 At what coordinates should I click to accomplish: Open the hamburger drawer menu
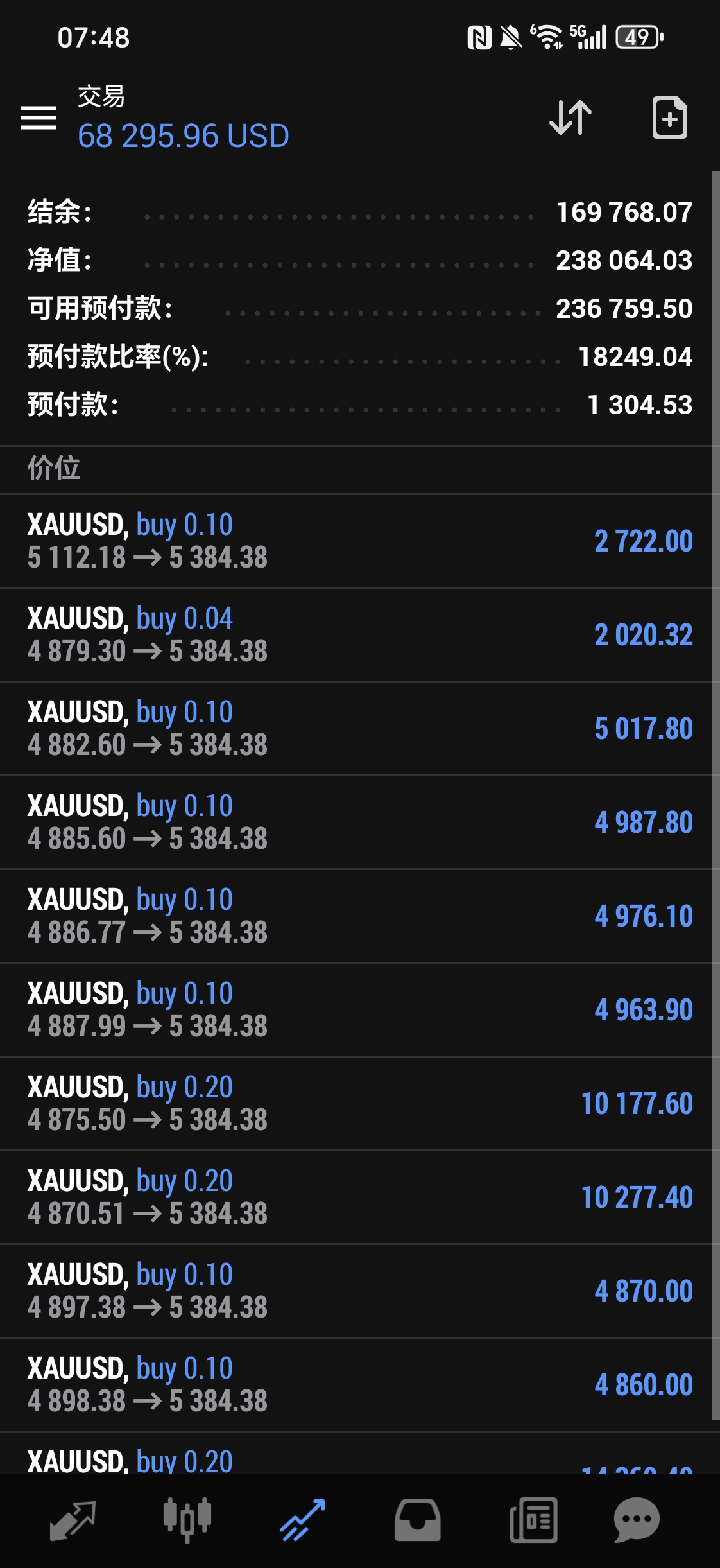(x=39, y=118)
